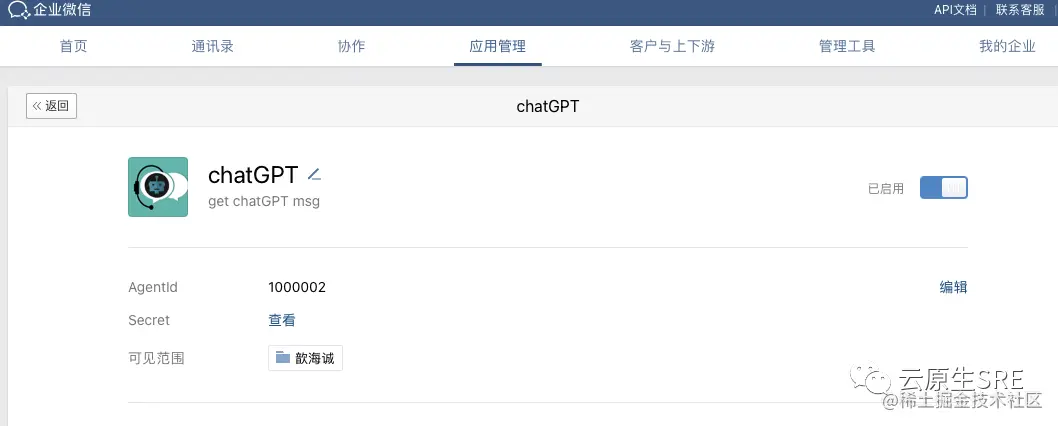Tap the 返回 back button
This screenshot has width=1058, height=426.
(x=51, y=106)
